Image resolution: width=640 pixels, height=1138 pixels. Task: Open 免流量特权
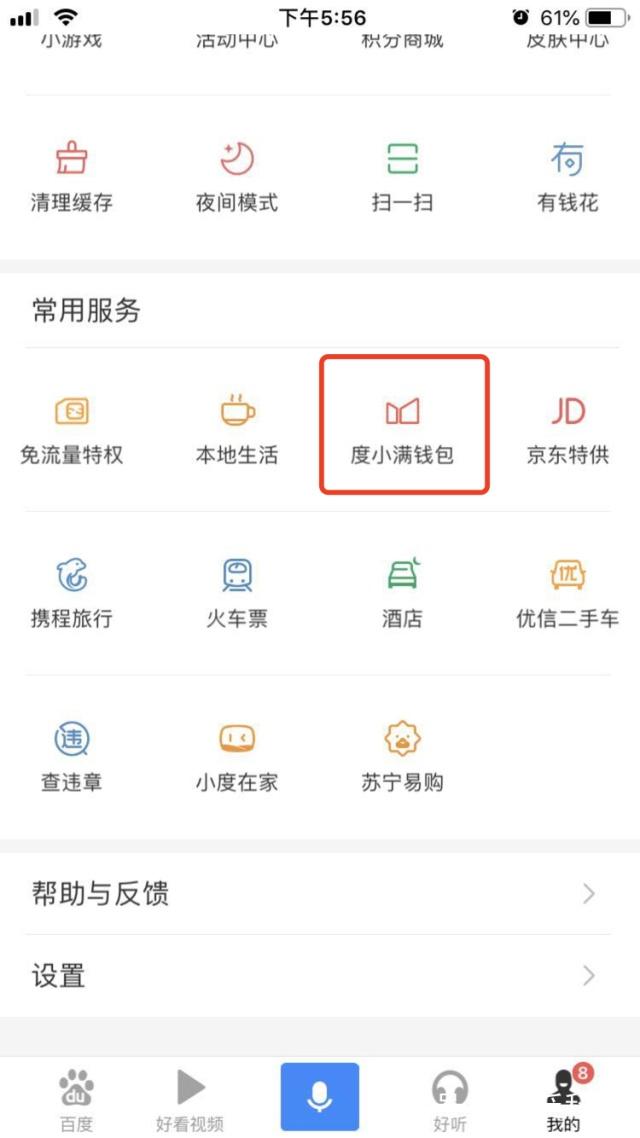tap(71, 430)
